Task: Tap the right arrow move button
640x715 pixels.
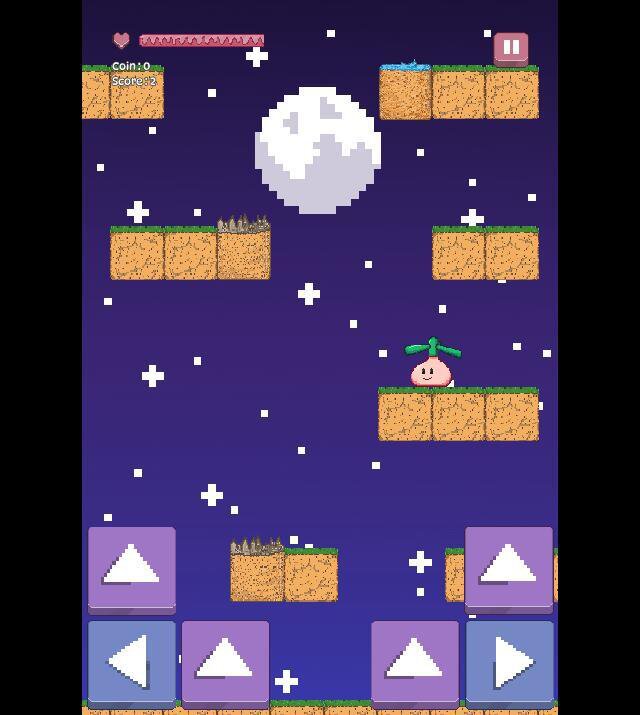Action: [509, 662]
